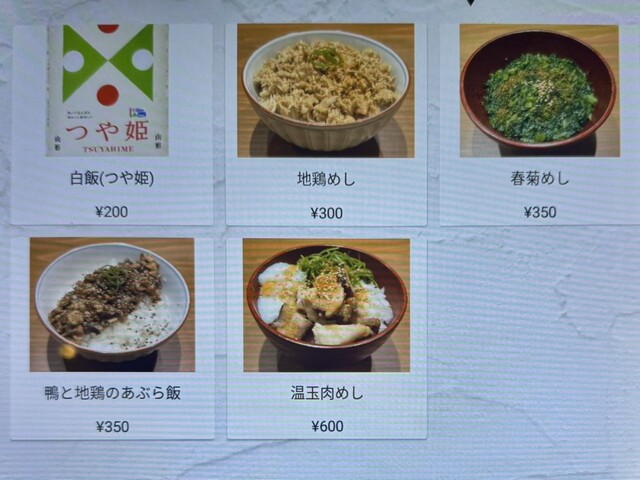Add the 温玉肉めし ¥600 dish
This screenshot has width=640, height=480.
point(326,337)
